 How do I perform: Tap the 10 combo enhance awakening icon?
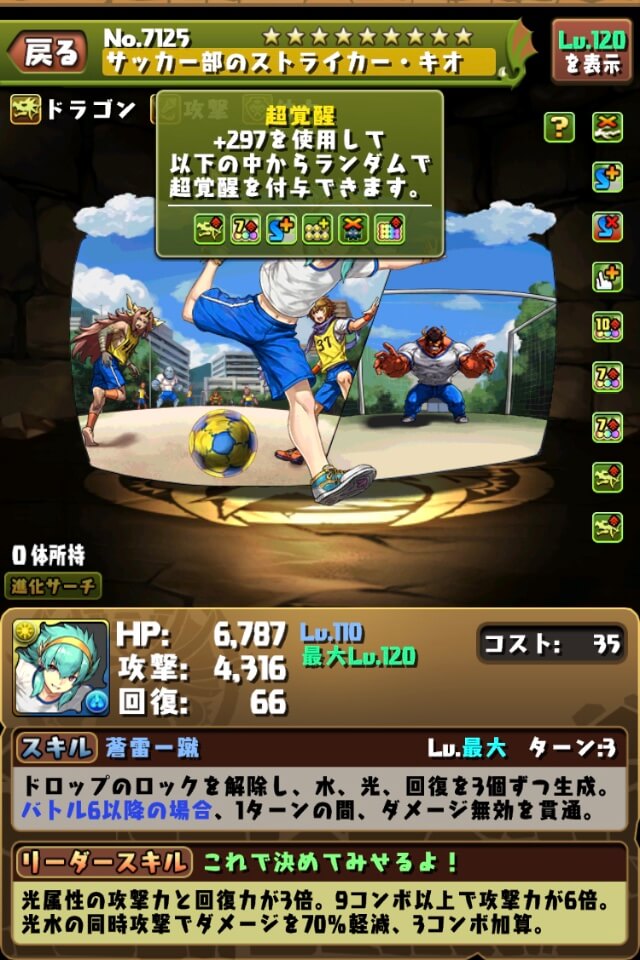coord(607,327)
